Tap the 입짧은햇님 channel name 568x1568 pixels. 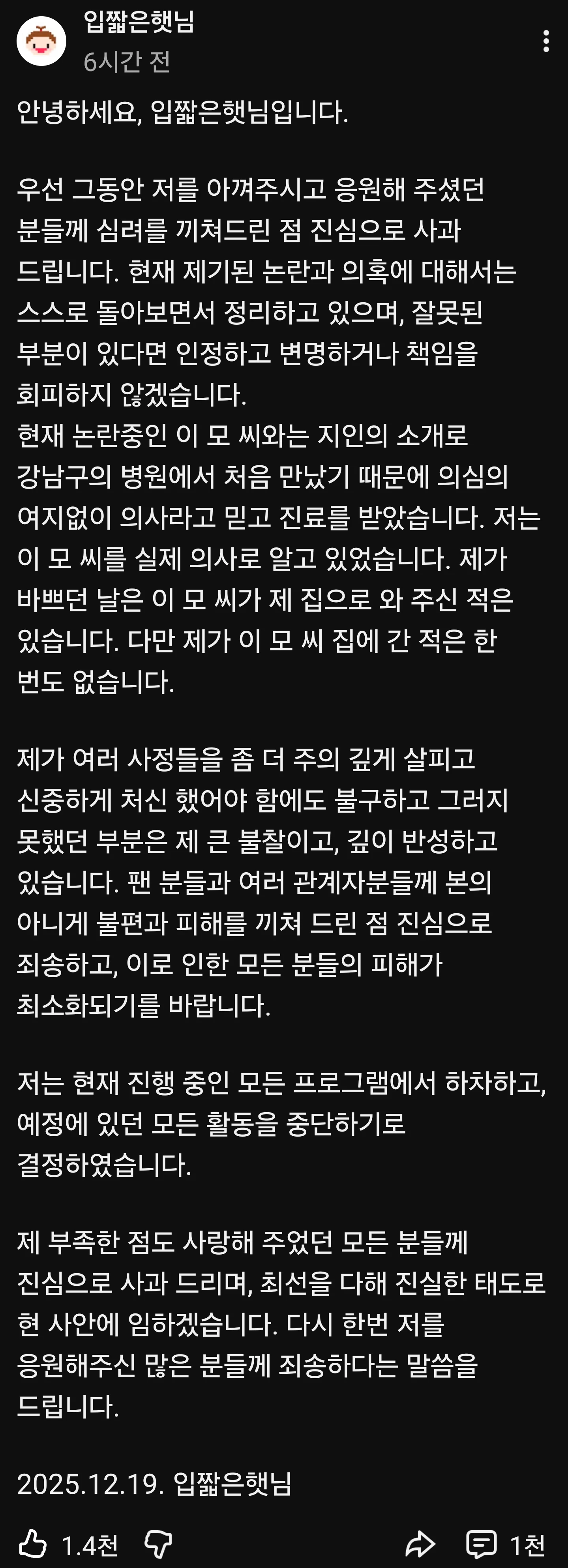coord(139,22)
